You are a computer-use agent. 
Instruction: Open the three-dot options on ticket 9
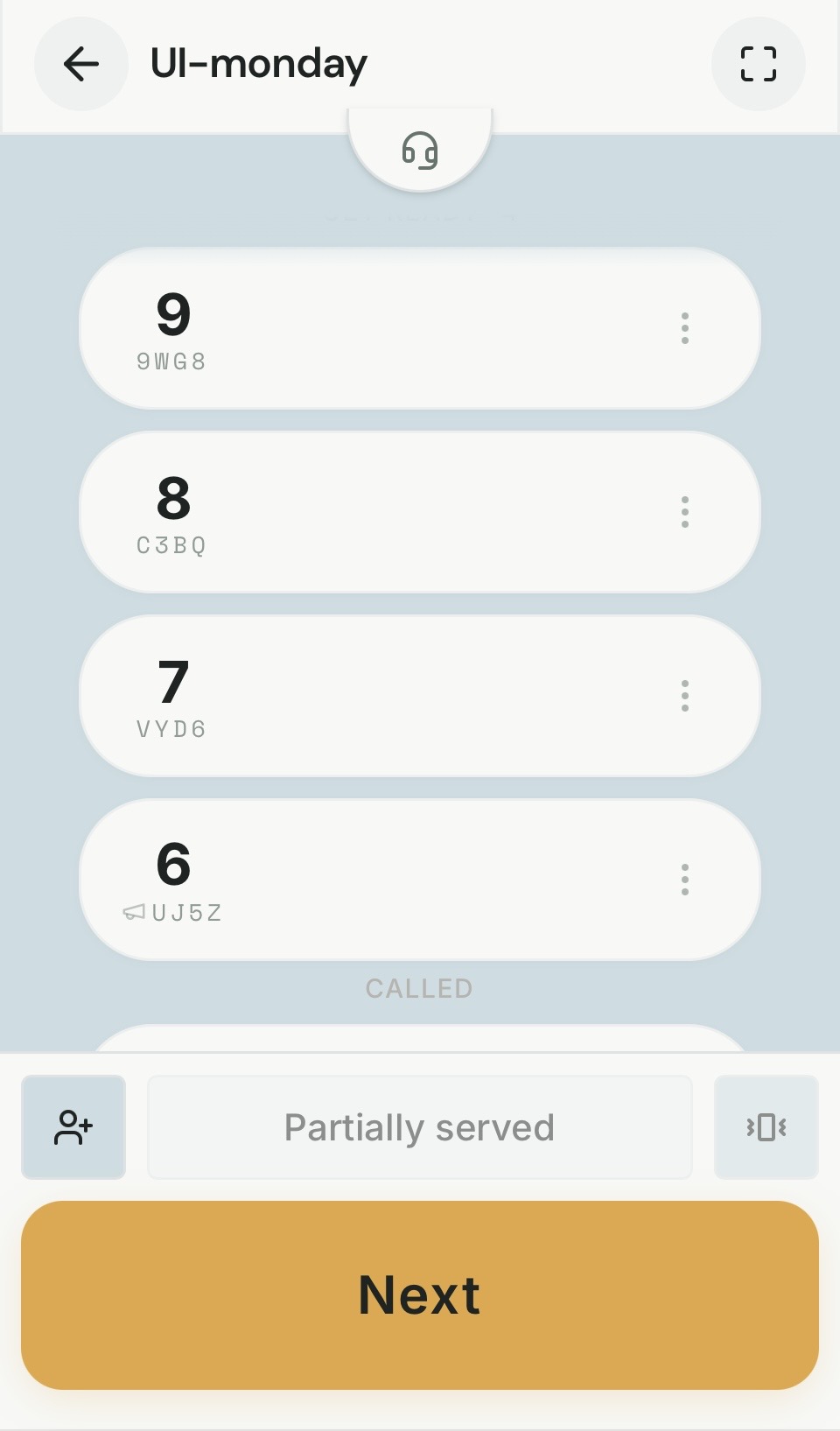[x=684, y=329]
